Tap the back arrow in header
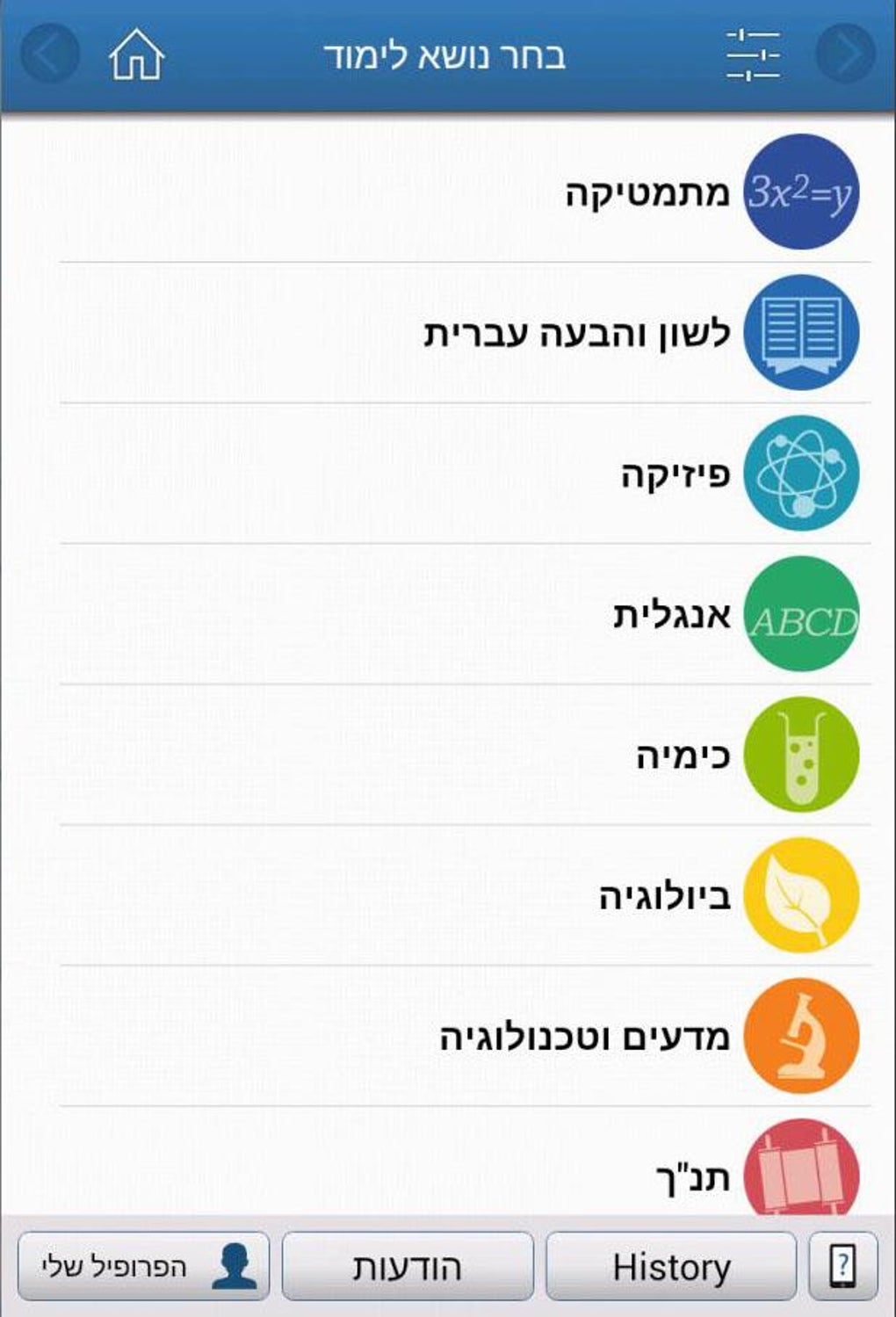This screenshot has height=1317, width=896. (x=50, y=54)
